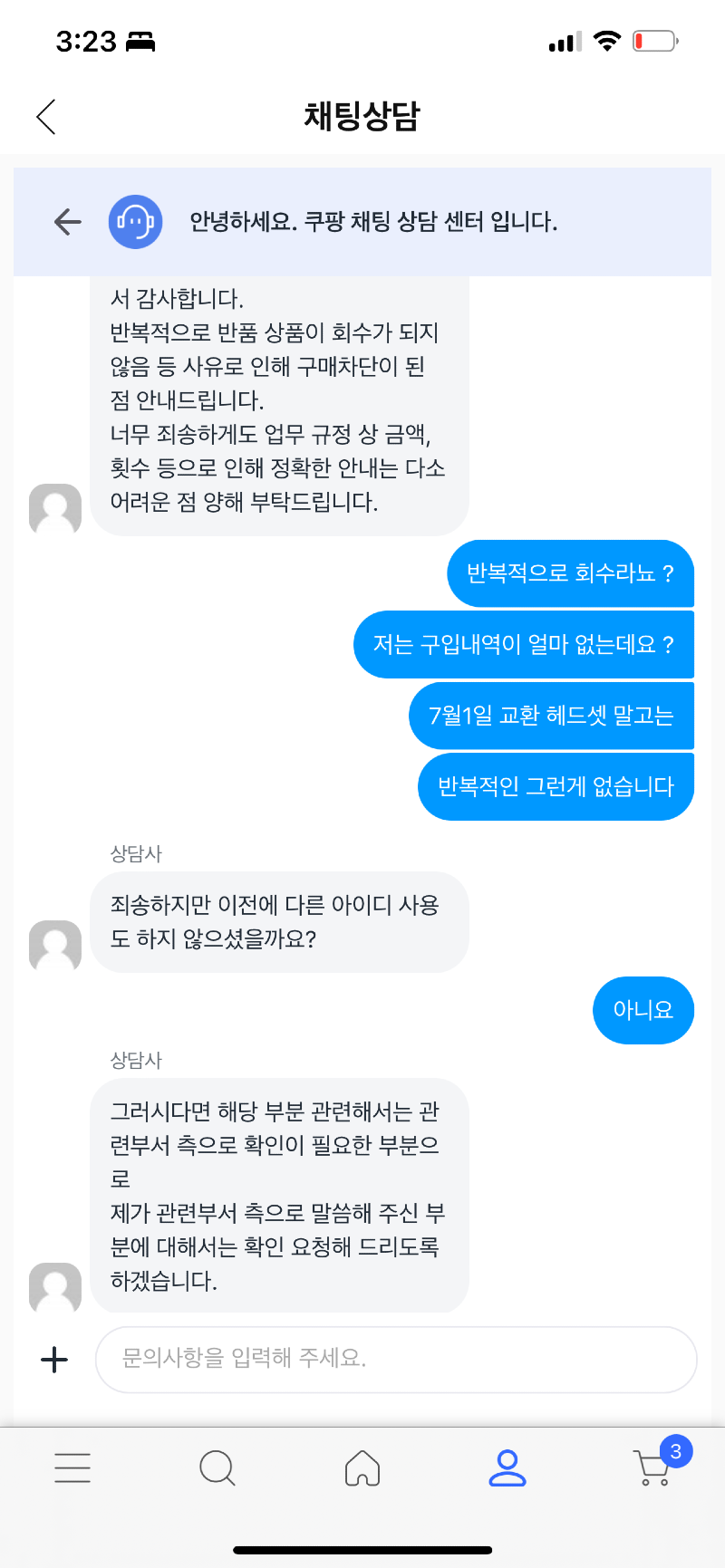Tap the agent avatar next to 상담사 message
The width and height of the screenshot is (725, 1568).
point(54,945)
